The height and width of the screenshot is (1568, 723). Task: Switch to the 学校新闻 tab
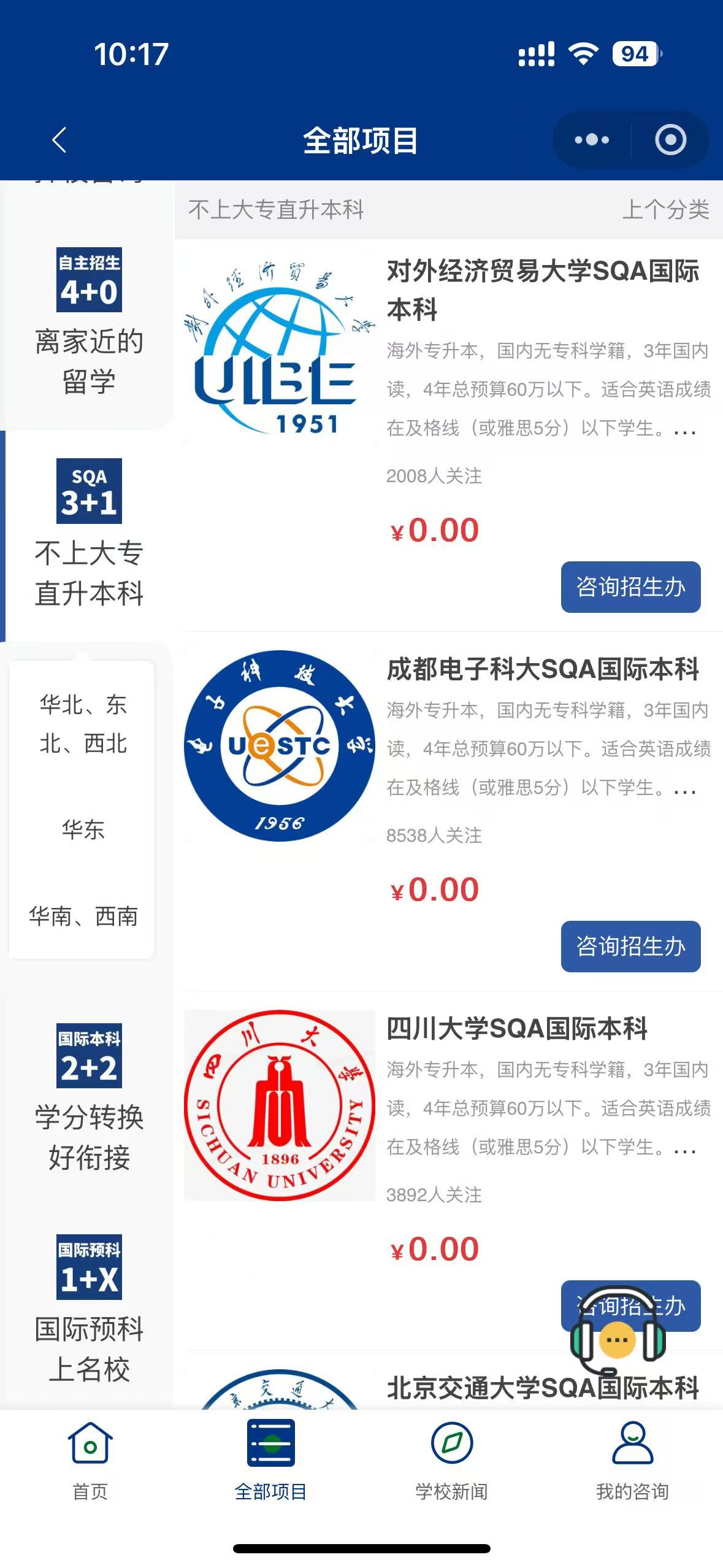(x=451, y=1460)
